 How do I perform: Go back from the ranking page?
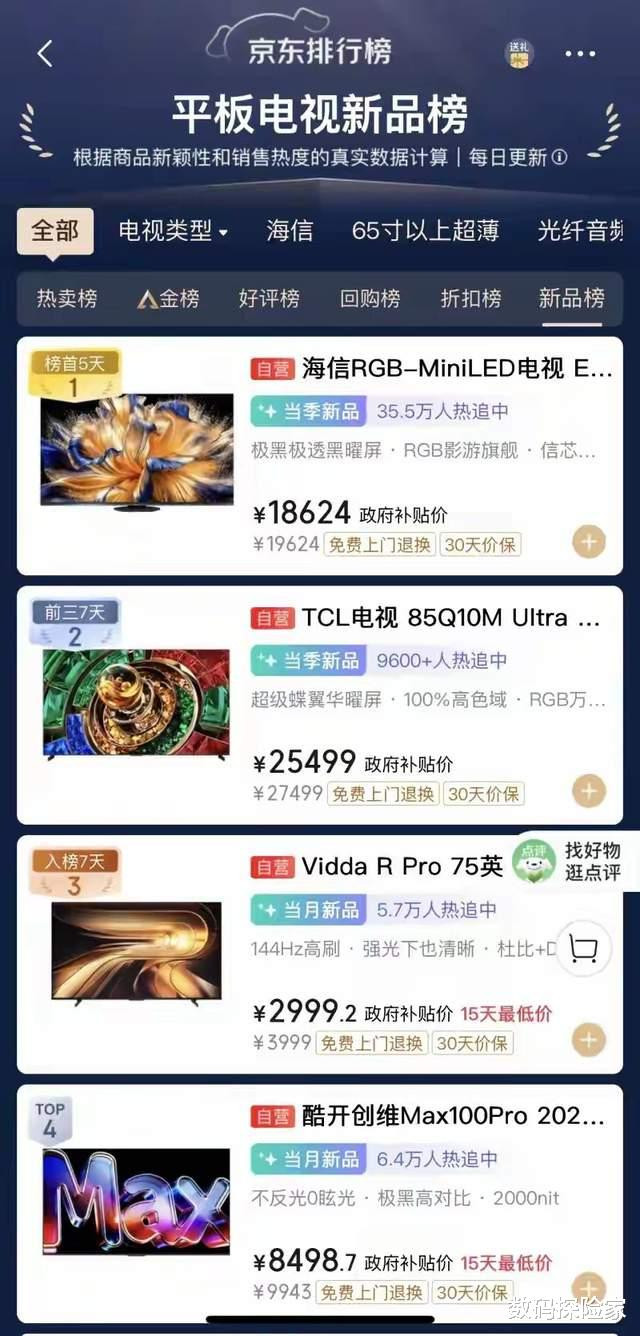click(x=45, y=54)
